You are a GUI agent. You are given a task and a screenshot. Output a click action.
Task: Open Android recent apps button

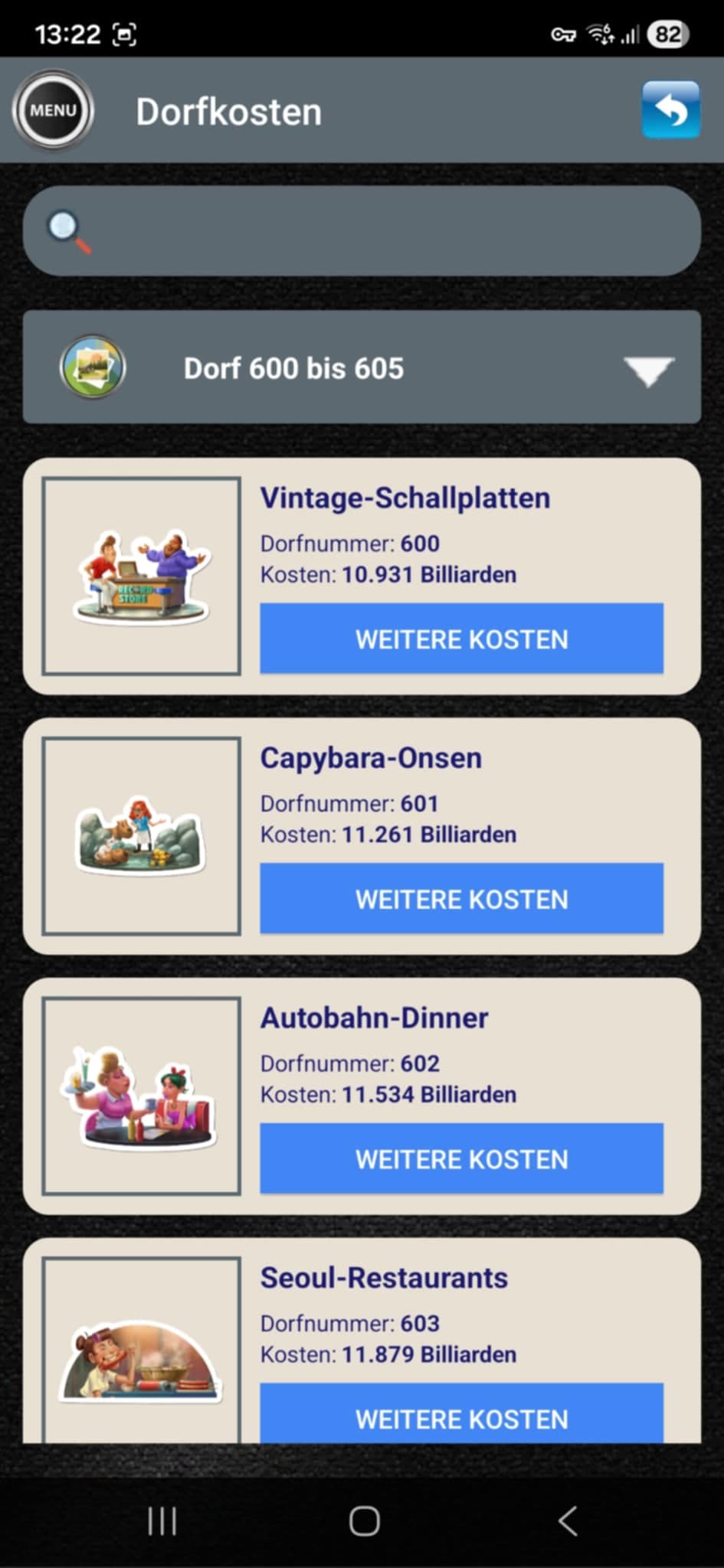(x=162, y=1522)
